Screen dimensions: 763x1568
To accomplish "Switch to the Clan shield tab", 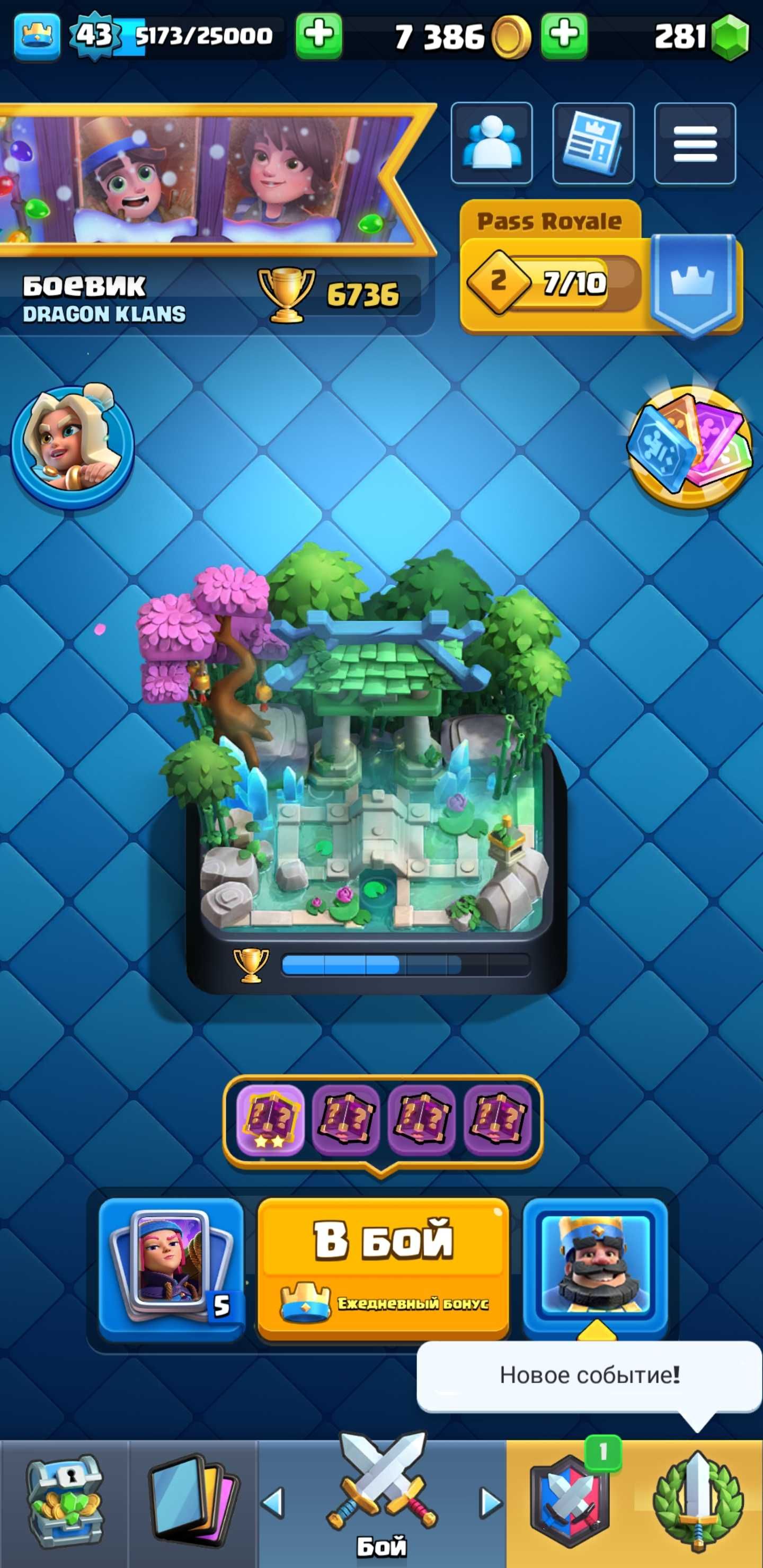I will (x=570, y=1503).
